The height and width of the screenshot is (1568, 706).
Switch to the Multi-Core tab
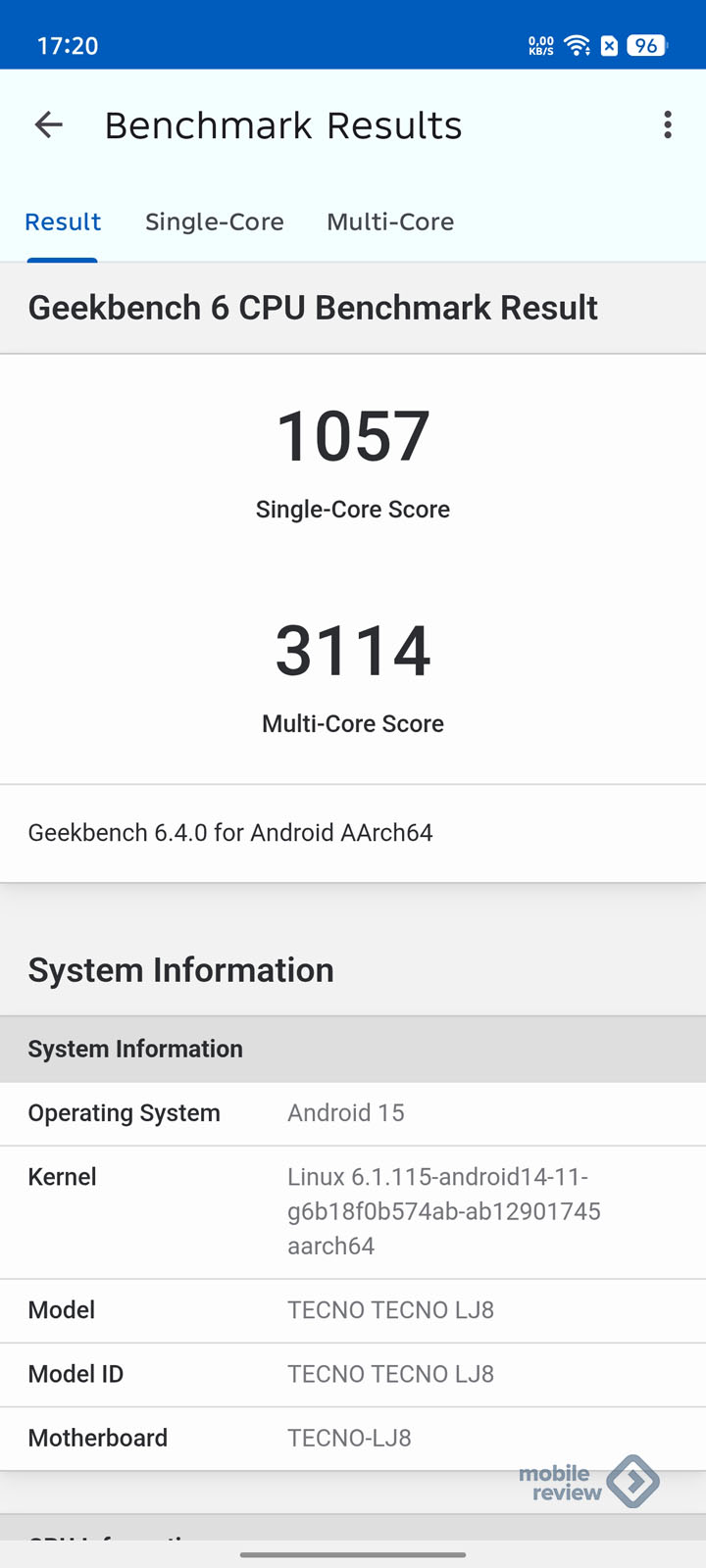coord(390,221)
